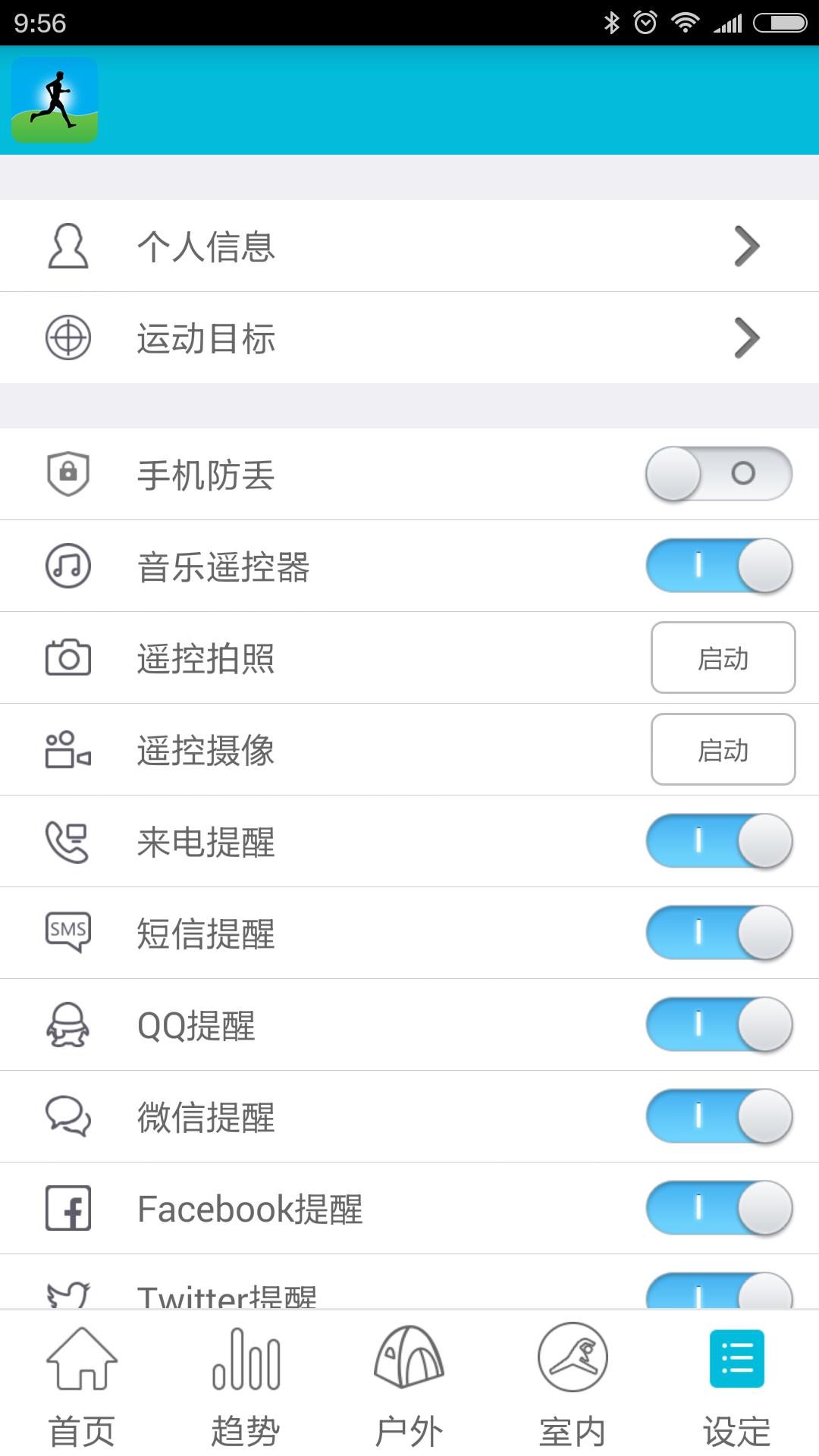Open 个人信息 via its chevron arrow
Viewport: 819px width, 1456px height.
(x=747, y=246)
